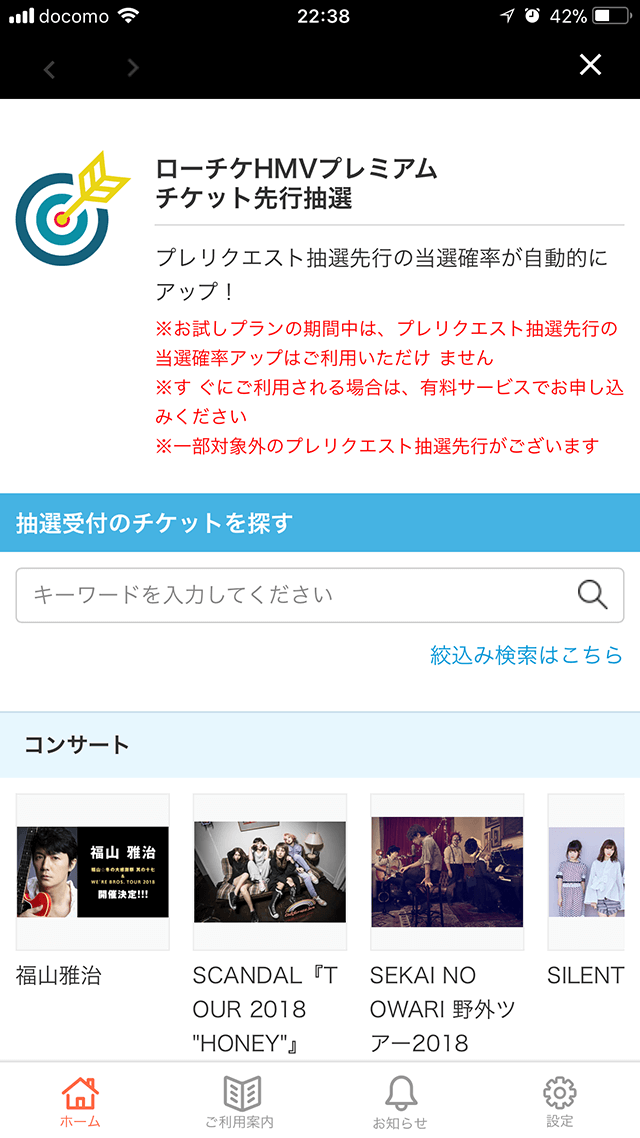Tap the magnifying glass search icon
The image size is (640, 1138).
tap(593, 595)
